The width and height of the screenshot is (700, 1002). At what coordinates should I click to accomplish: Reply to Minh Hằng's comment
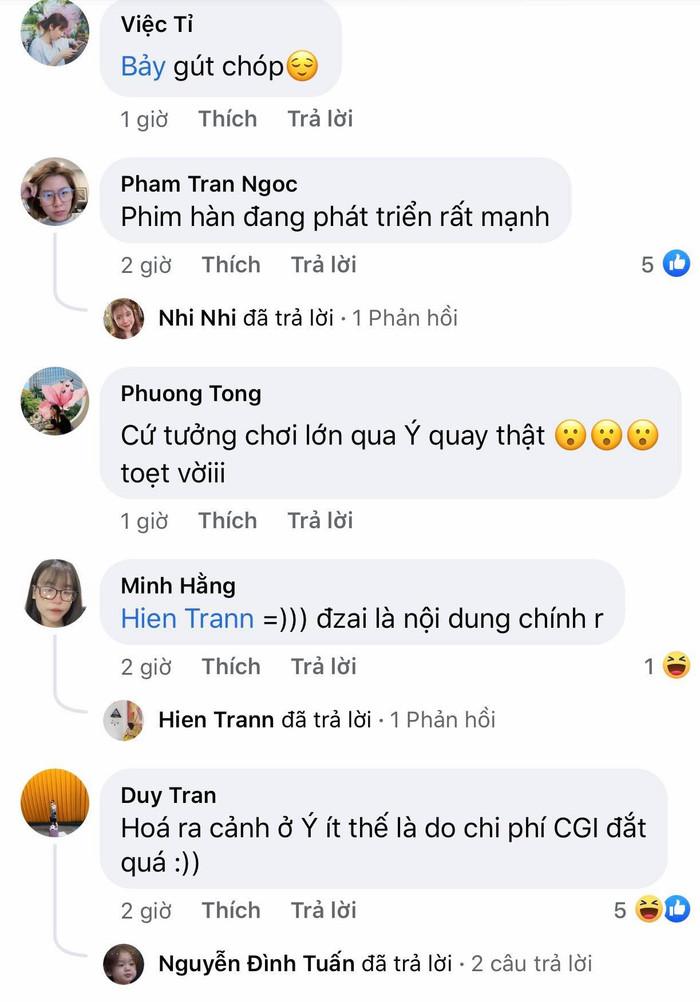tap(323, 667)
